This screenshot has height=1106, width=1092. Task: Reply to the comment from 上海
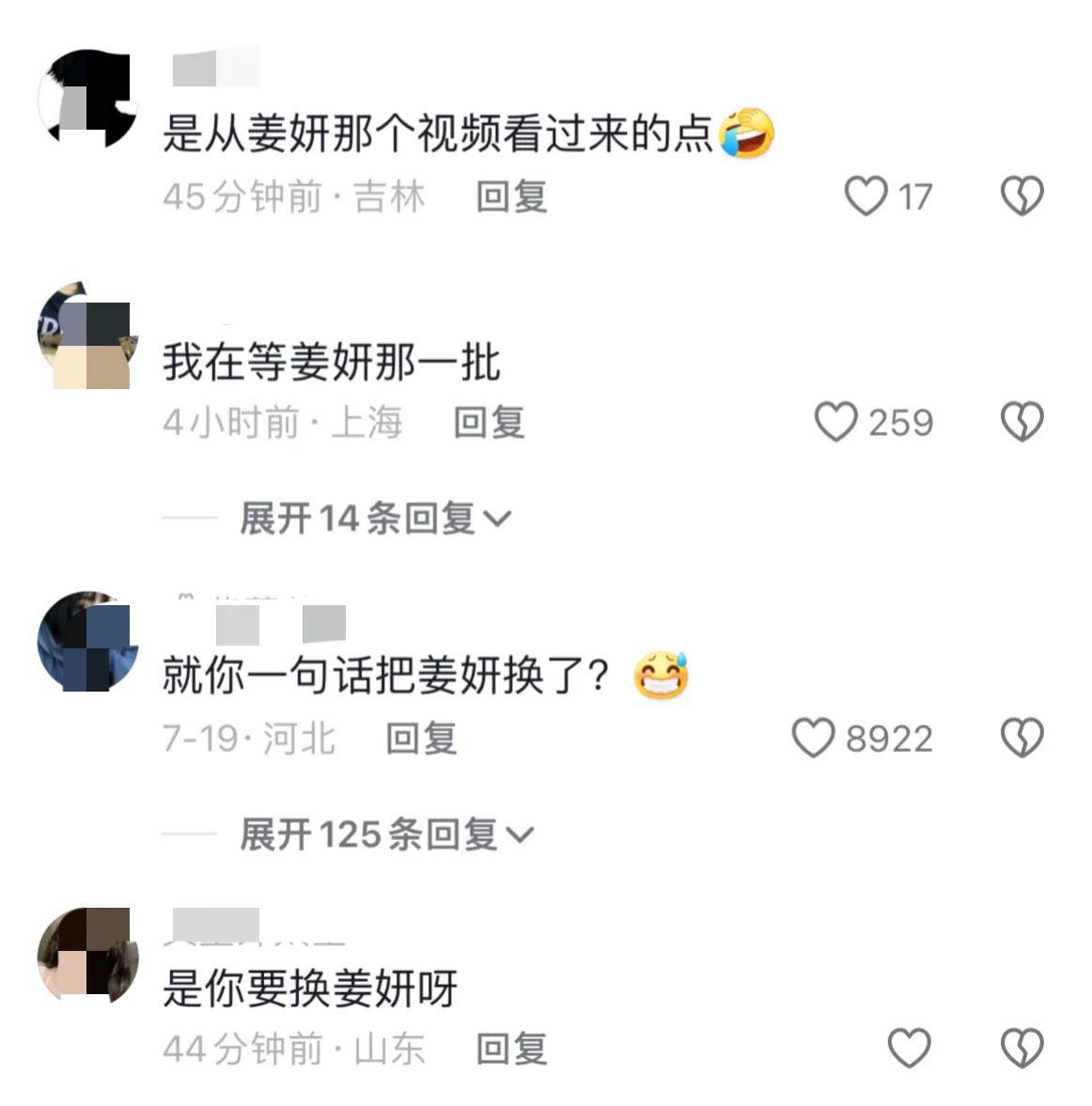489,422
